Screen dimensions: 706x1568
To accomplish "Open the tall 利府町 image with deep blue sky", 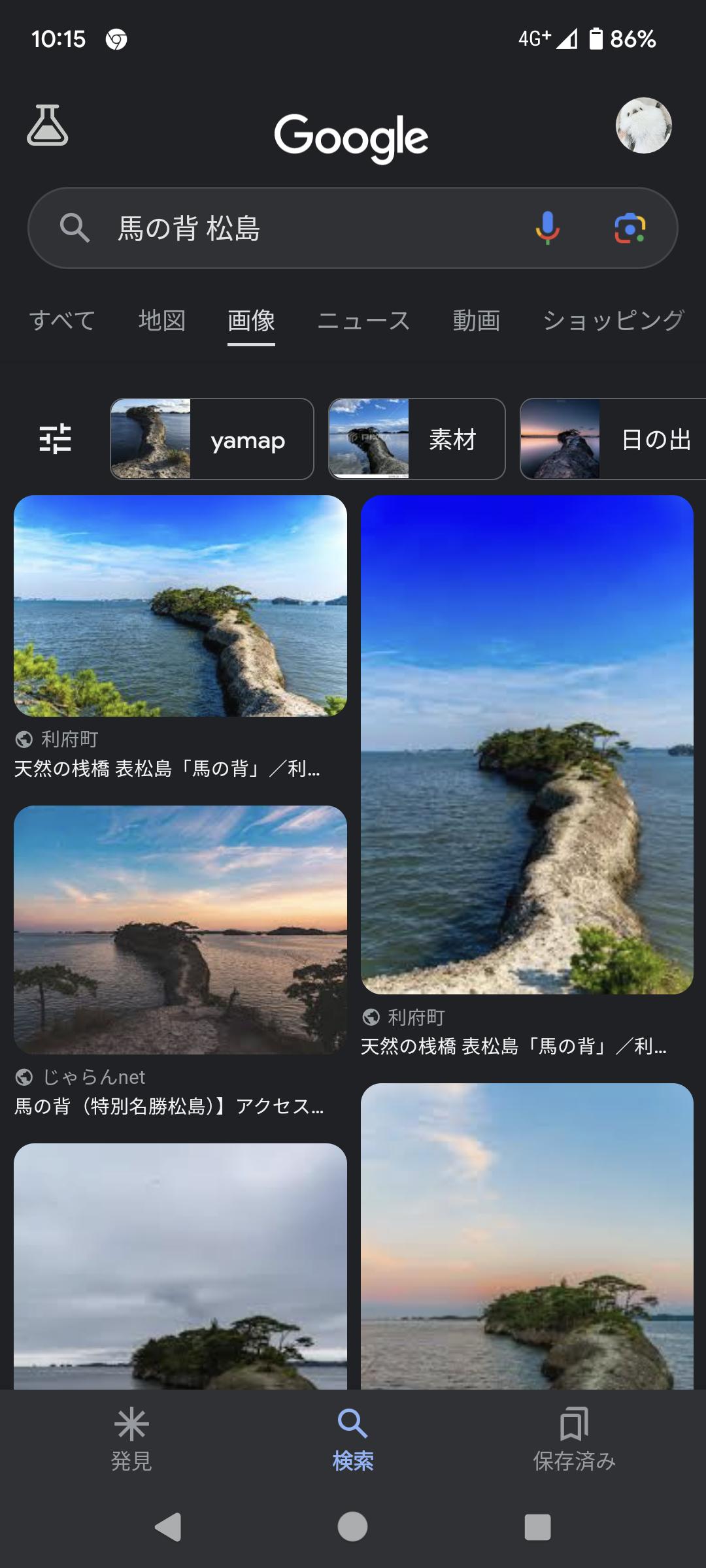I will (x=527, y=745).
